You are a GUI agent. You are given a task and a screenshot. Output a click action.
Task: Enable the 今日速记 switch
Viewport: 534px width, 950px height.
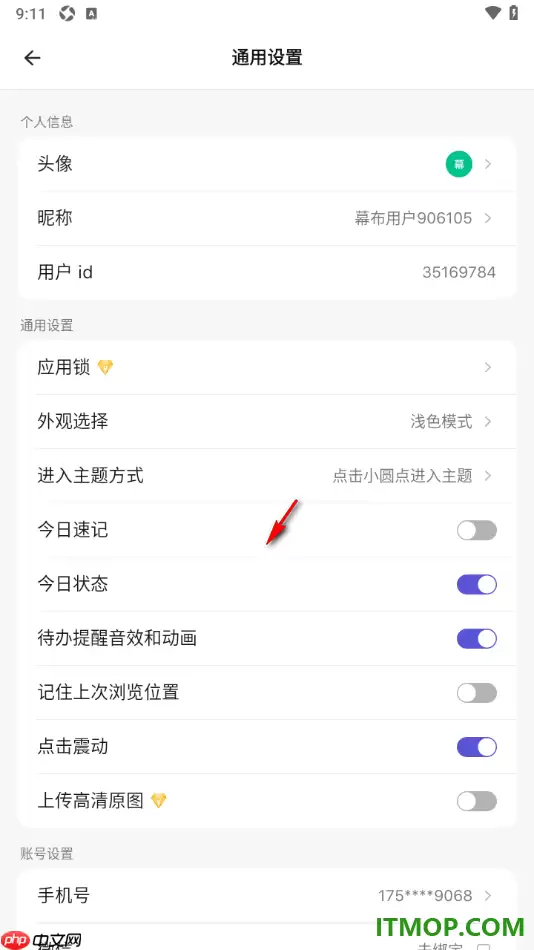[x=476, y=530]
